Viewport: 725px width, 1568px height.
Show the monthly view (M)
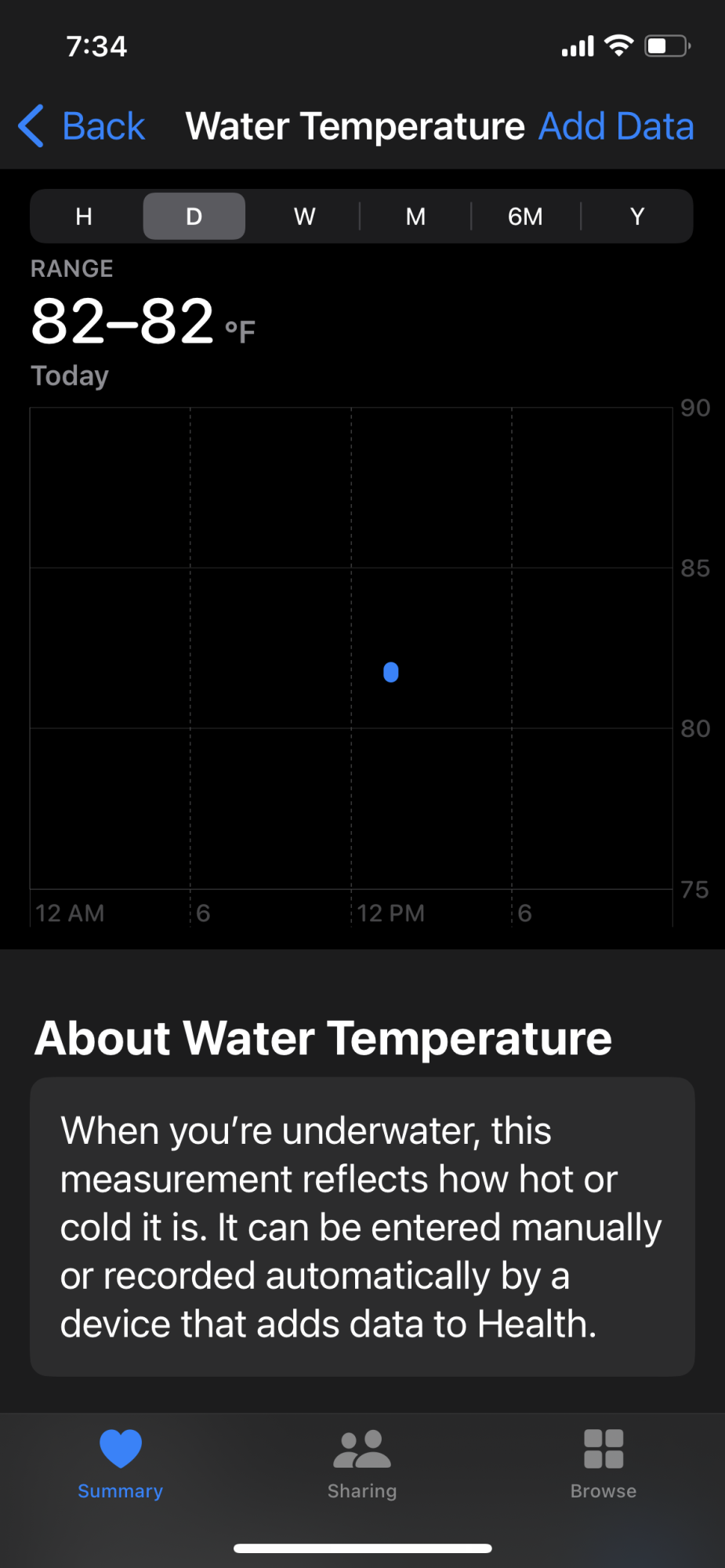coord(415,216)
